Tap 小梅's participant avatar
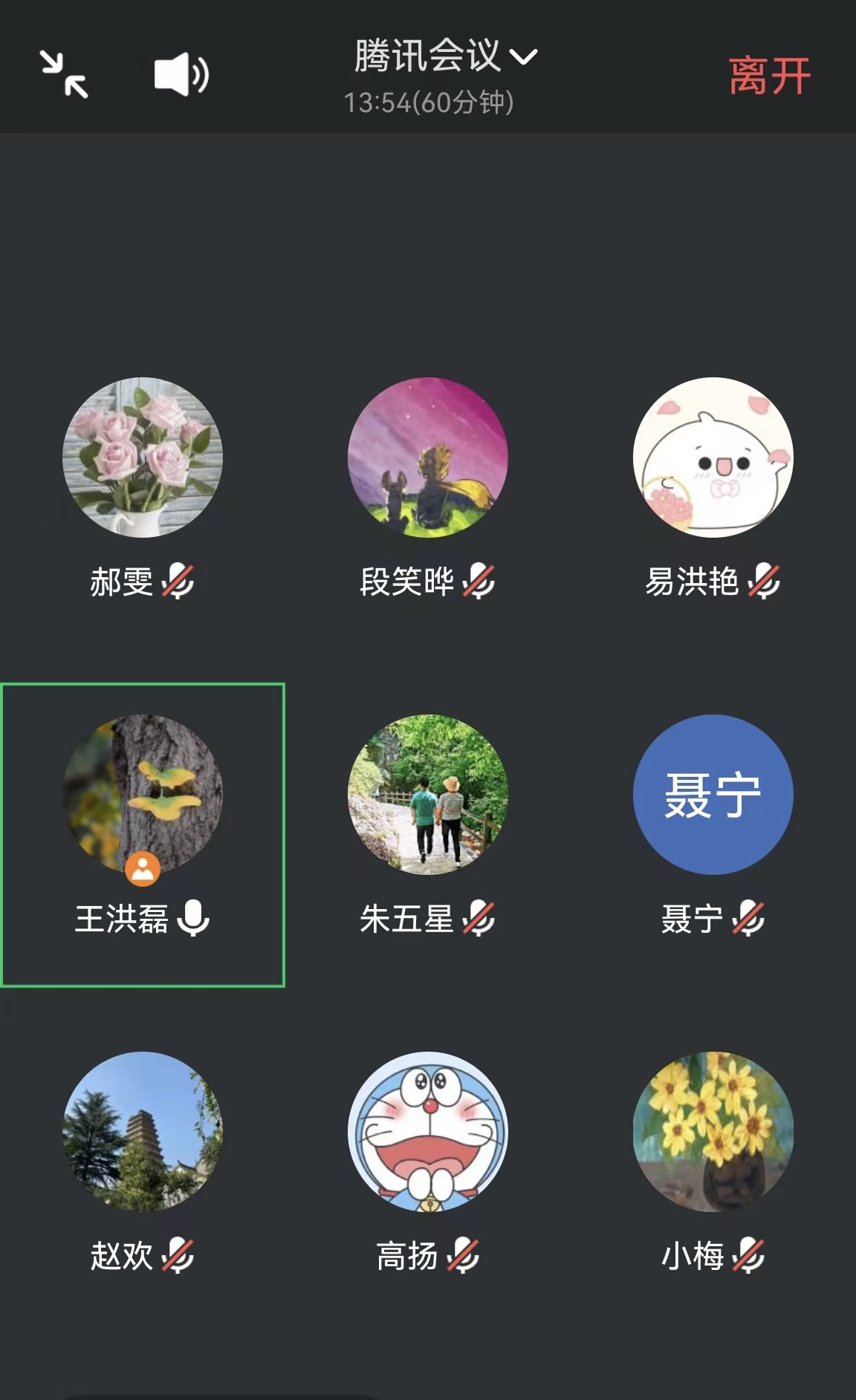 pyautogui.click(x=713, y=1132)
